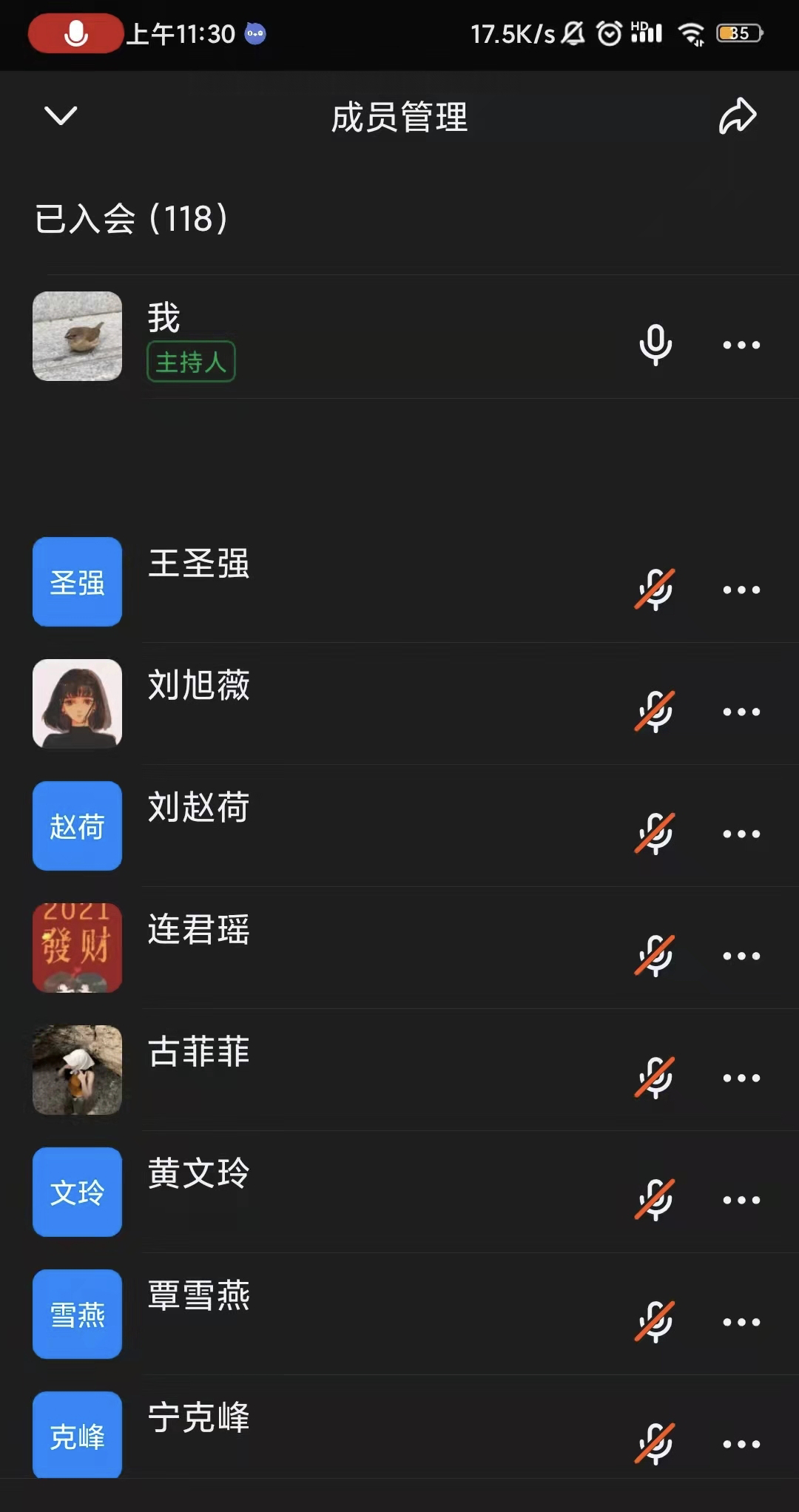This screenshot has height=1512, width=799.
Task: Unmute 覃雪燕's microphone
Action: (x=655, y=1322)
